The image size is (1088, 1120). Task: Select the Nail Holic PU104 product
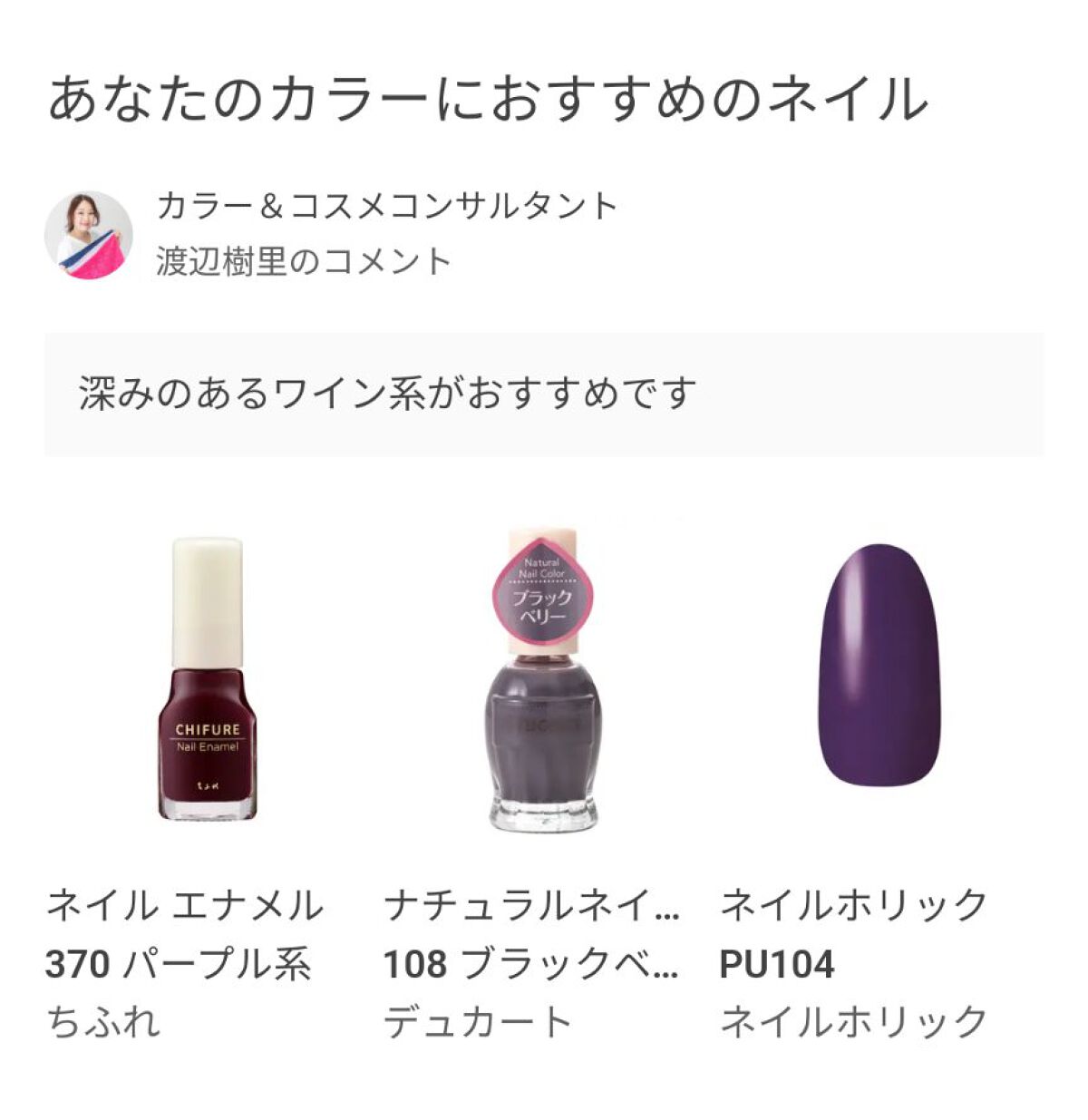(x=878, y=671)
